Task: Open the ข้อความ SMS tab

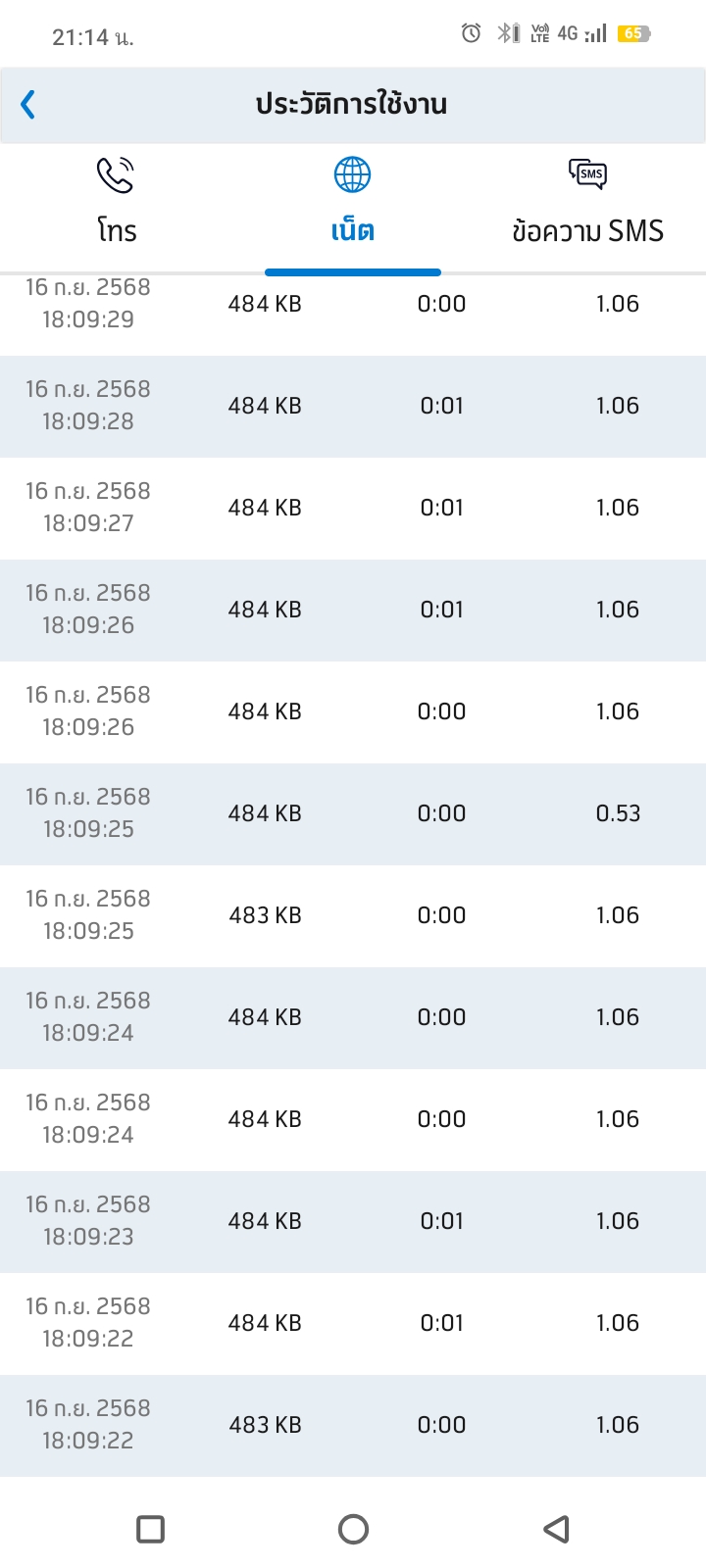Action: pyautogui.click(x=587, y=201)
